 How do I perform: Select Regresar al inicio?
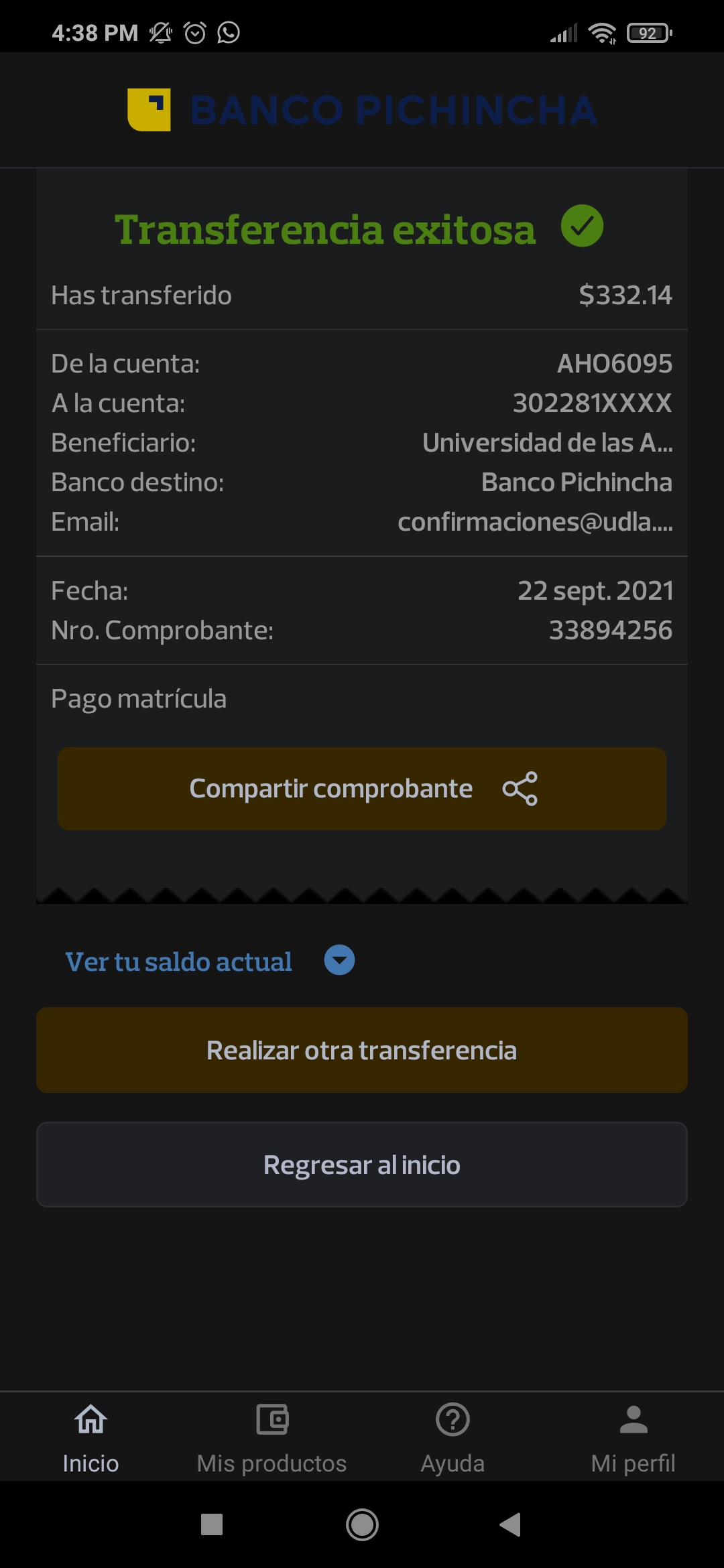362,1165
